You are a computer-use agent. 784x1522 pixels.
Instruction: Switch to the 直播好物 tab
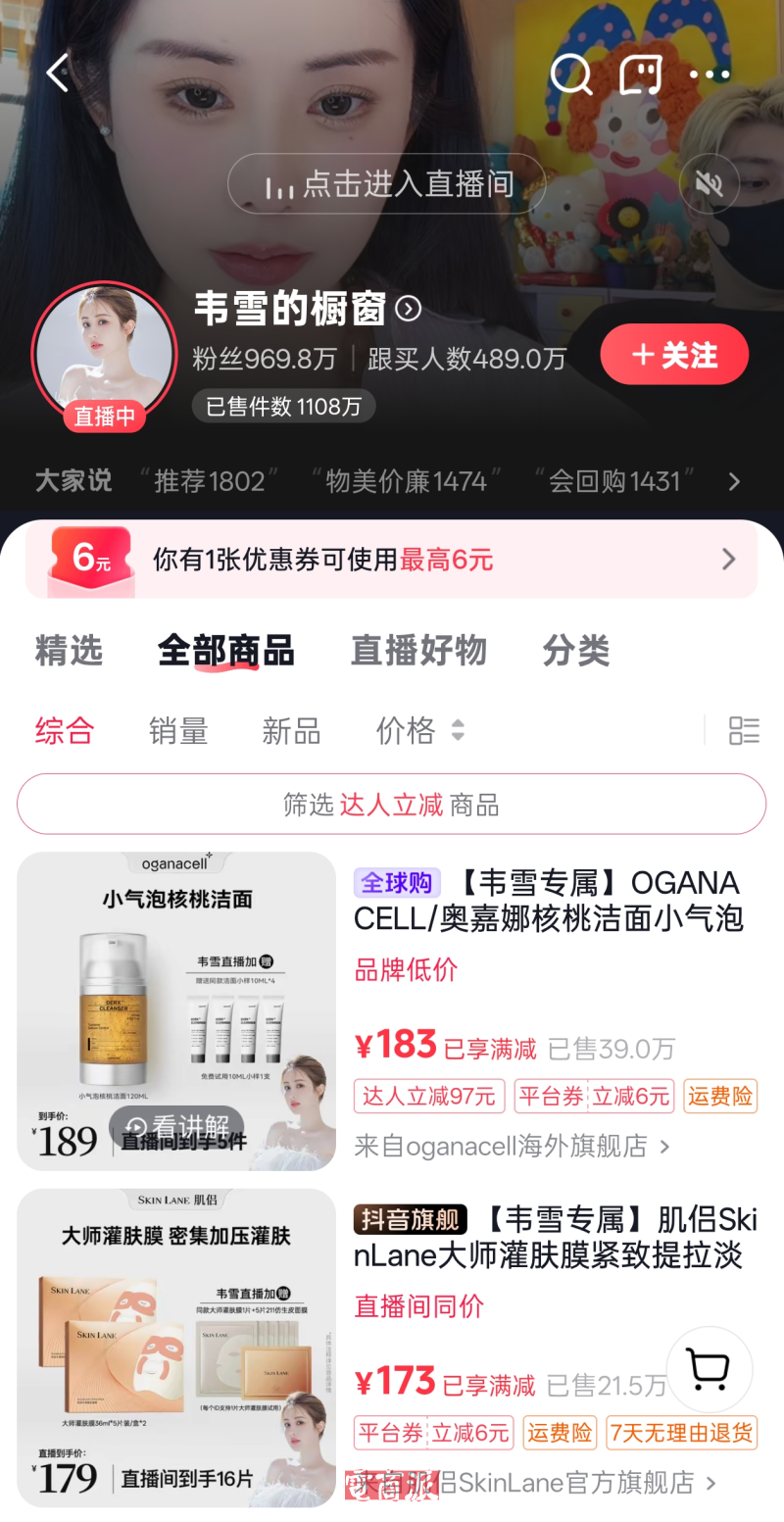click(x=418, y=651)
